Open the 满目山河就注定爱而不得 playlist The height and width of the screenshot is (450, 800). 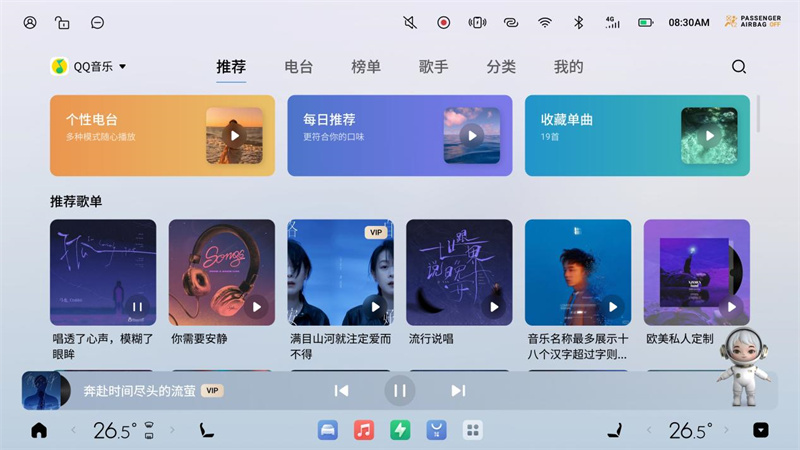click(340, 272)
